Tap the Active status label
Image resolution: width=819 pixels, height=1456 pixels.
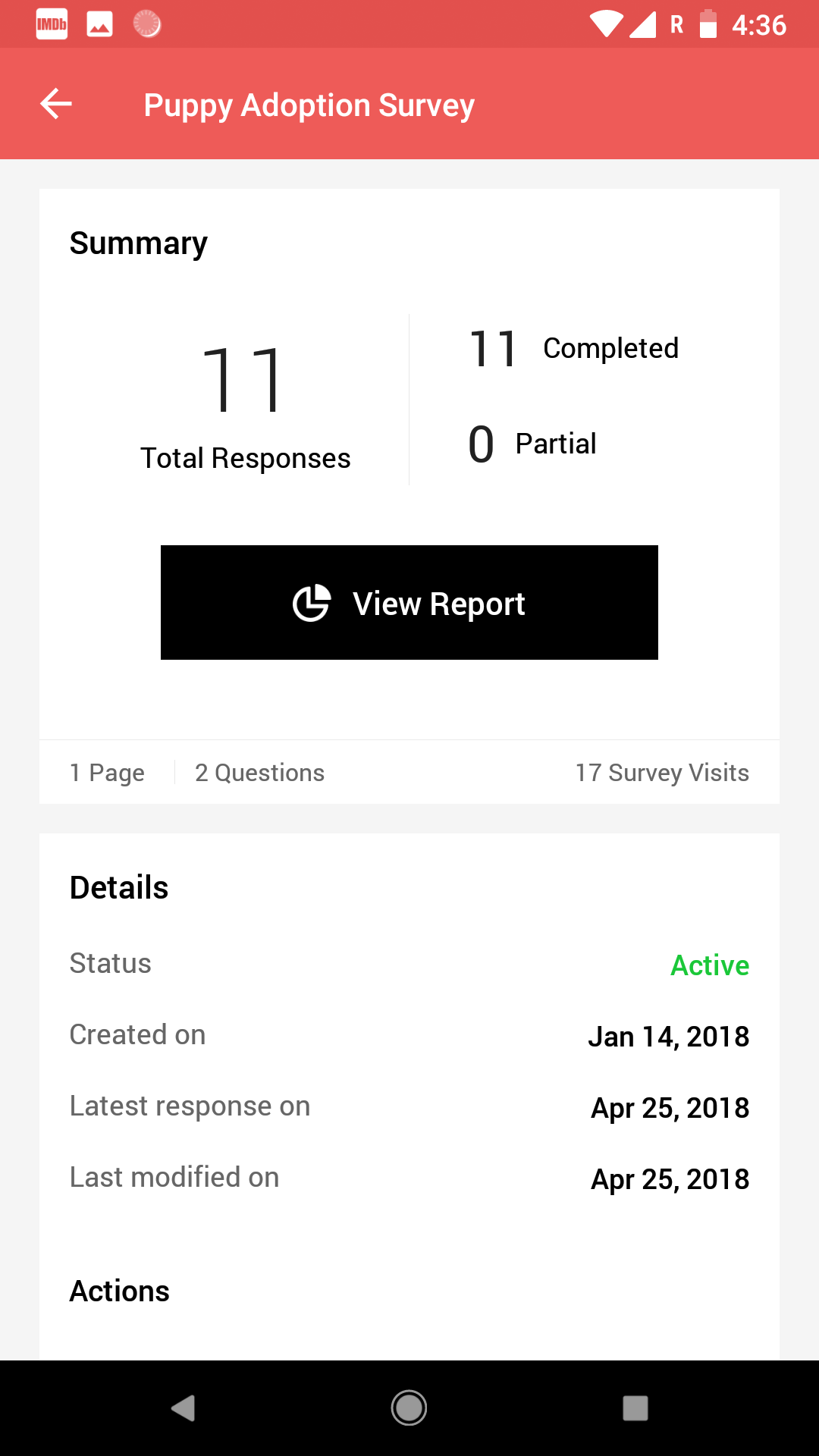coord(710,965)
